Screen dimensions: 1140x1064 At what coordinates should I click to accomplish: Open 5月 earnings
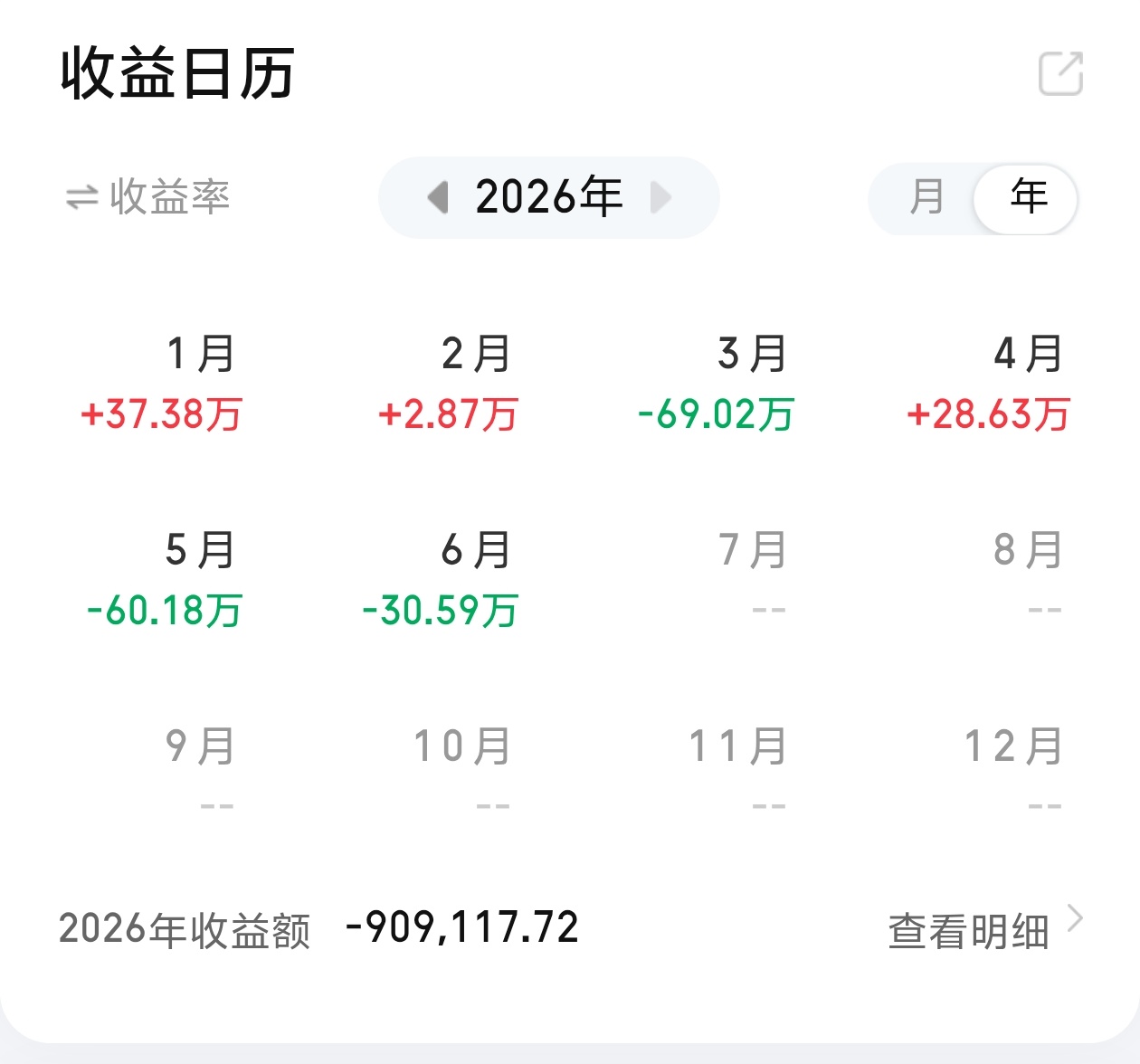click(x=165, y=579)
